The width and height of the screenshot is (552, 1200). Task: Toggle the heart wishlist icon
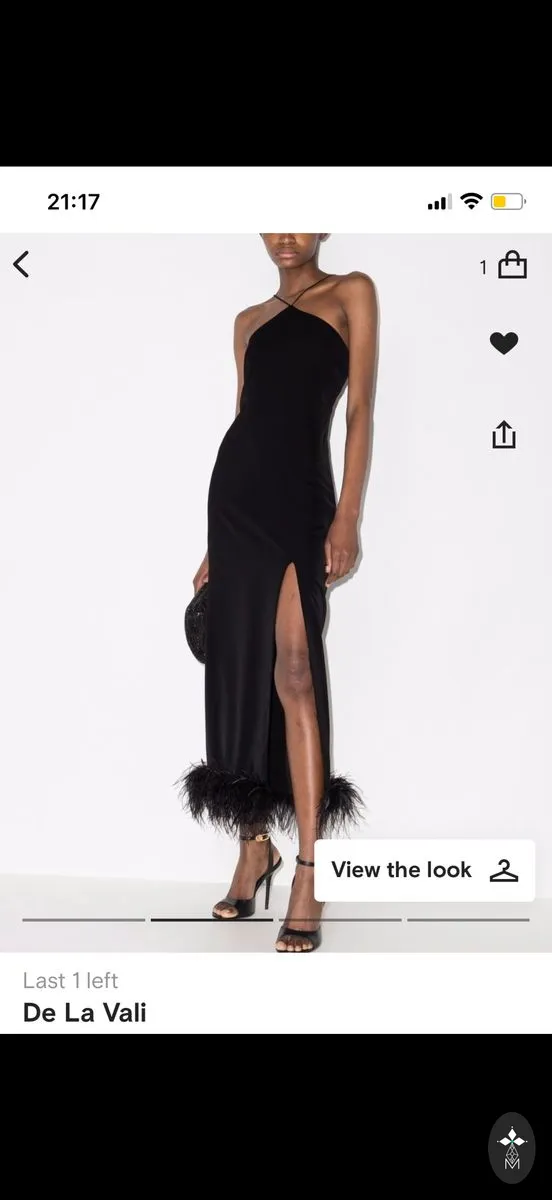click(504, 344)
